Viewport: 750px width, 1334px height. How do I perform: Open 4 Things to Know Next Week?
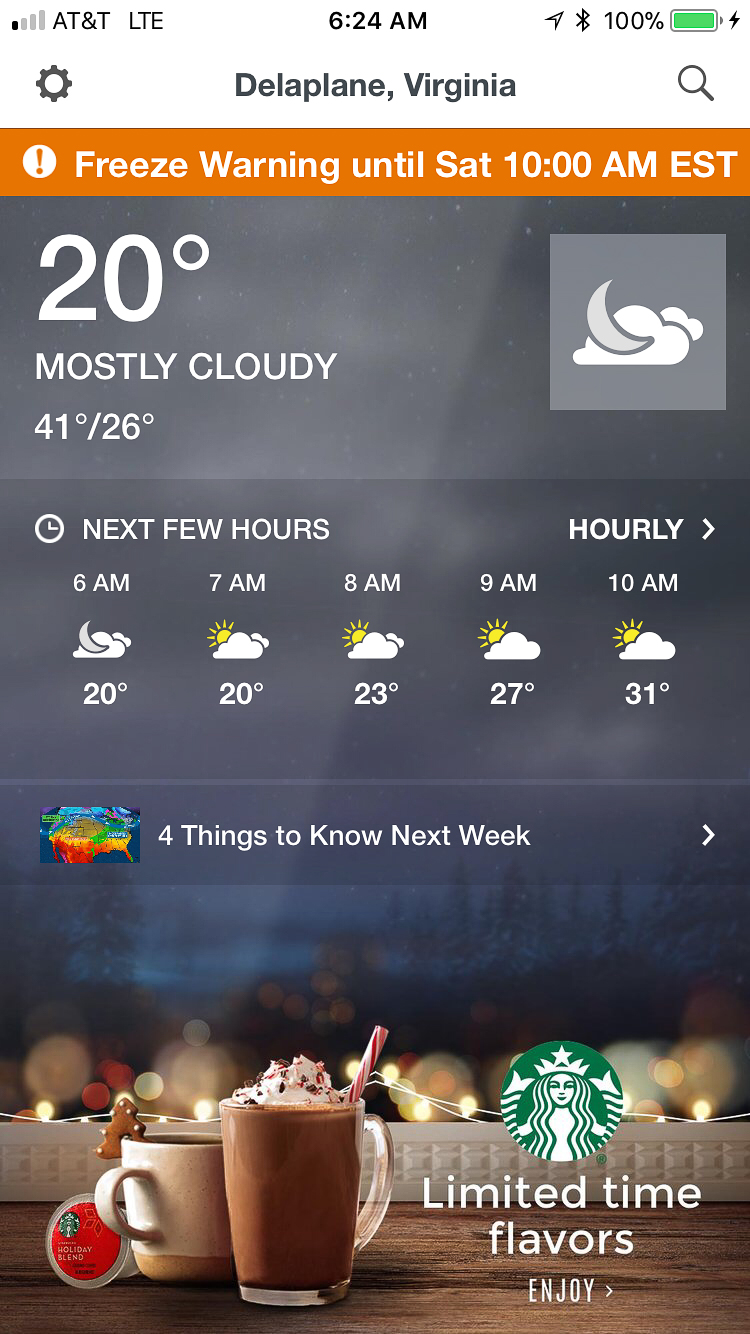[375, 835]
